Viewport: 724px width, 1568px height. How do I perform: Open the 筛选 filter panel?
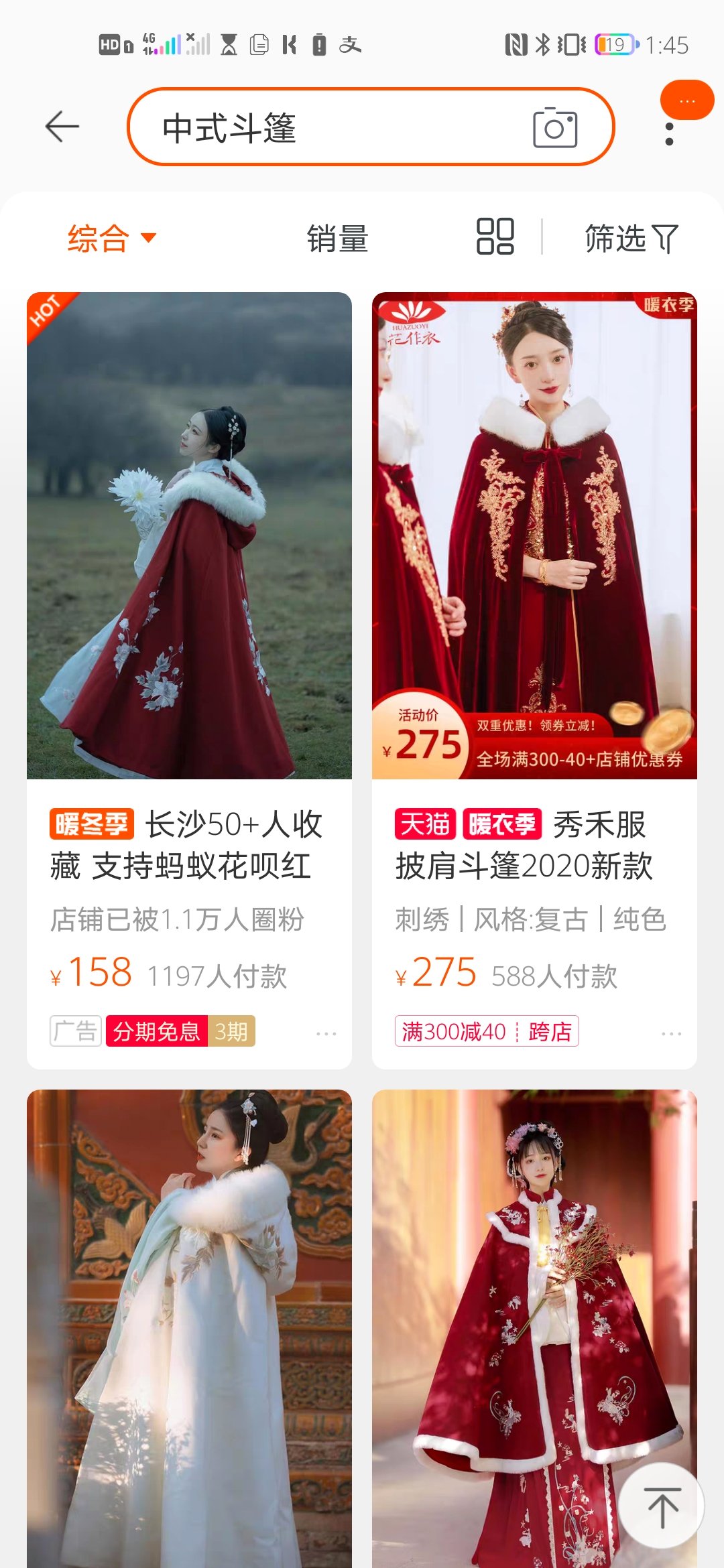(x=631, y=239)
